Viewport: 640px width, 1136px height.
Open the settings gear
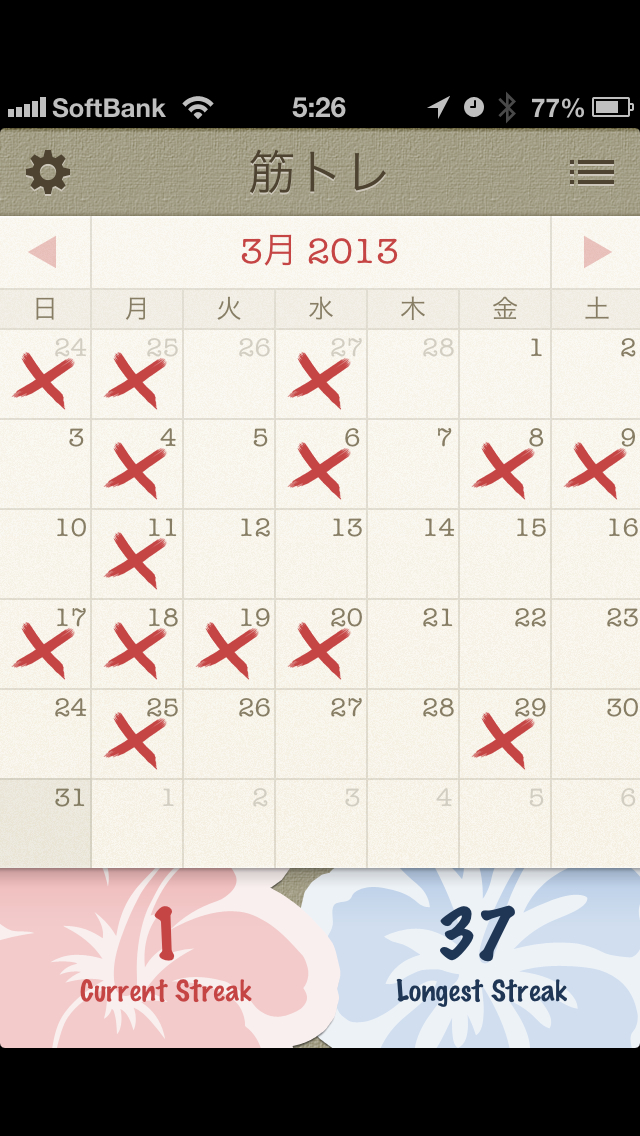48,173
